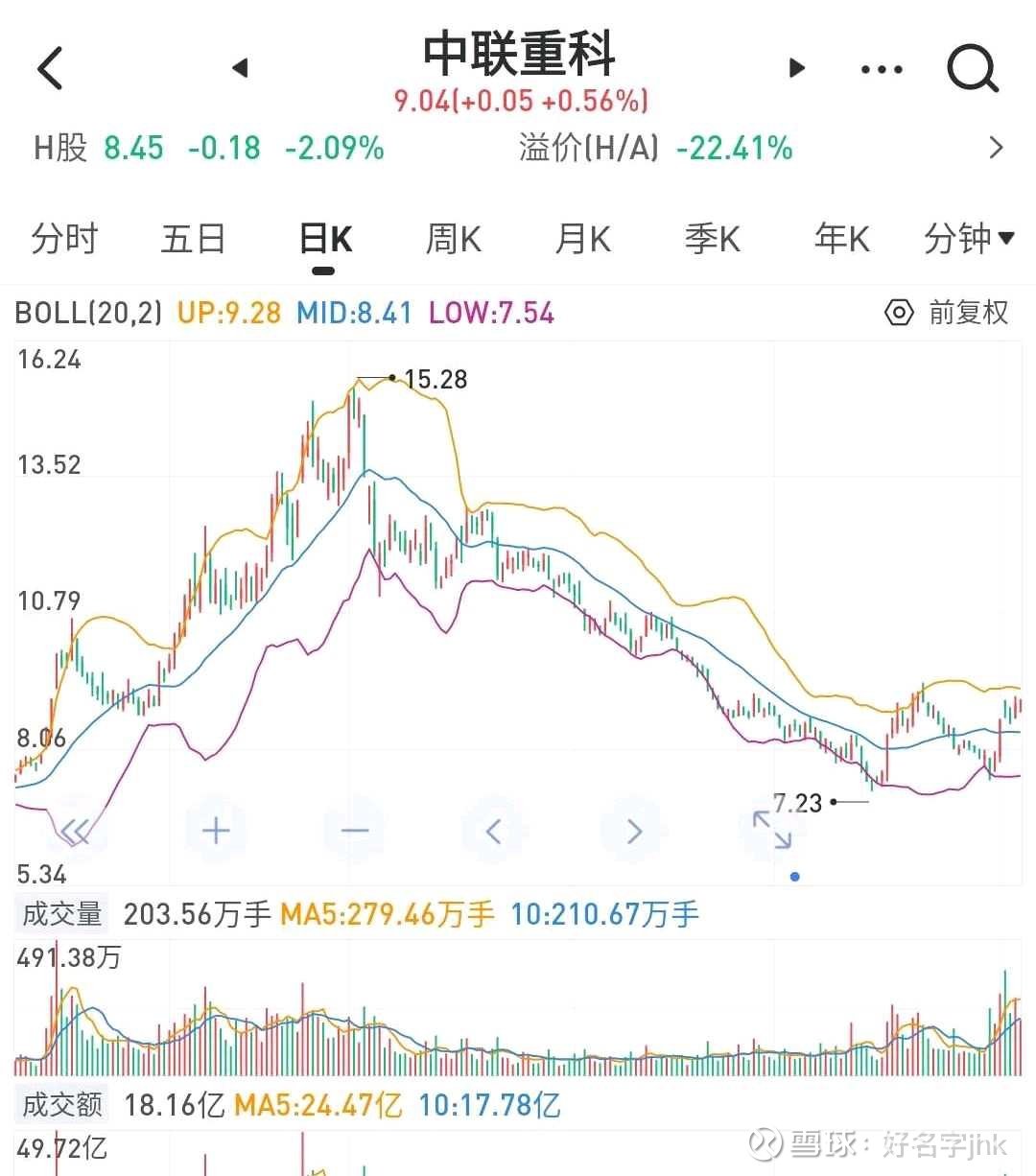Open the 月K monthly chart view
Image resolution: width=1036 pixels, height=1176 pixels.
coord(581,239)
